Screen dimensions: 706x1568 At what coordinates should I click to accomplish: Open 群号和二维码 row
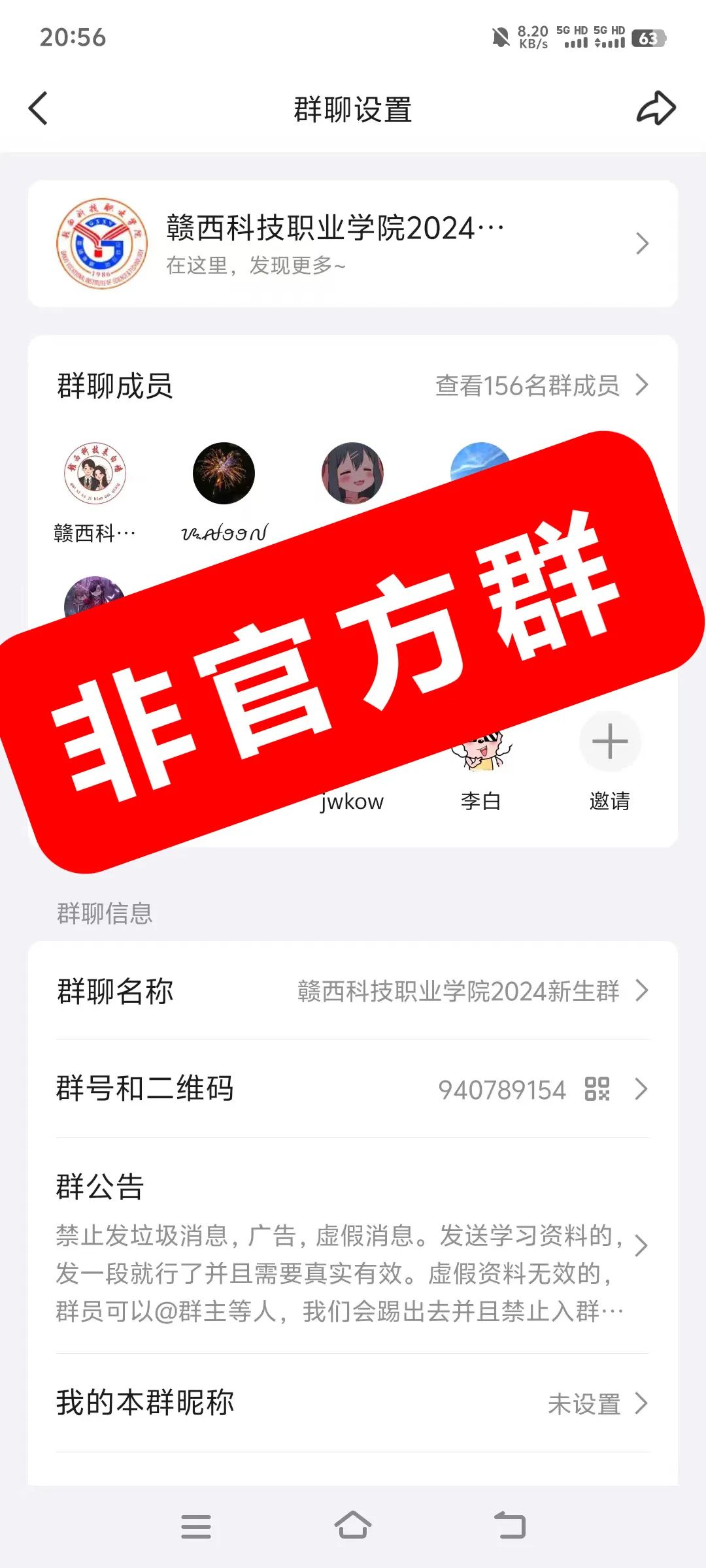(x=353, y=1089)
